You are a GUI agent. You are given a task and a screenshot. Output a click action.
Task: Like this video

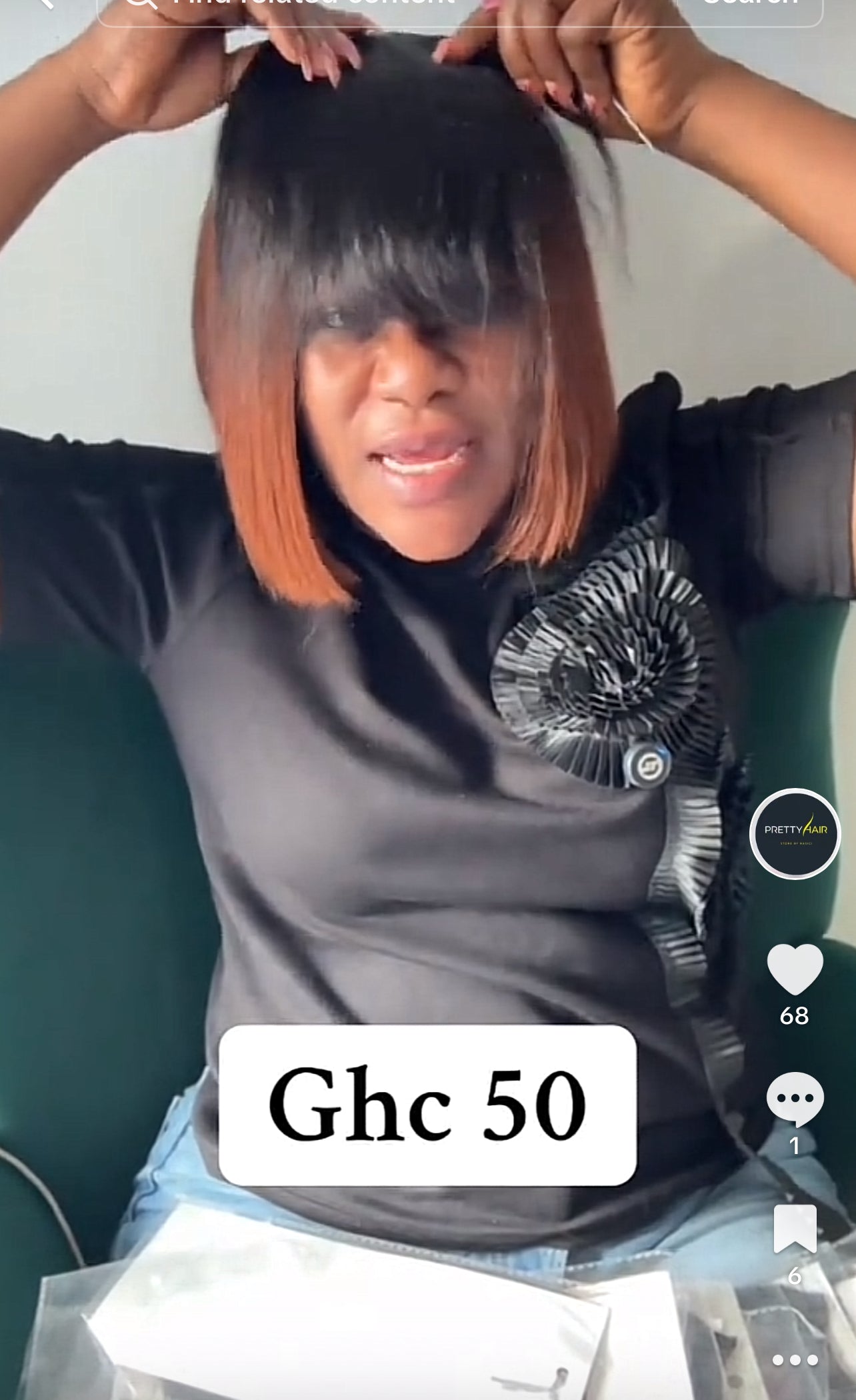click(795, 970)
